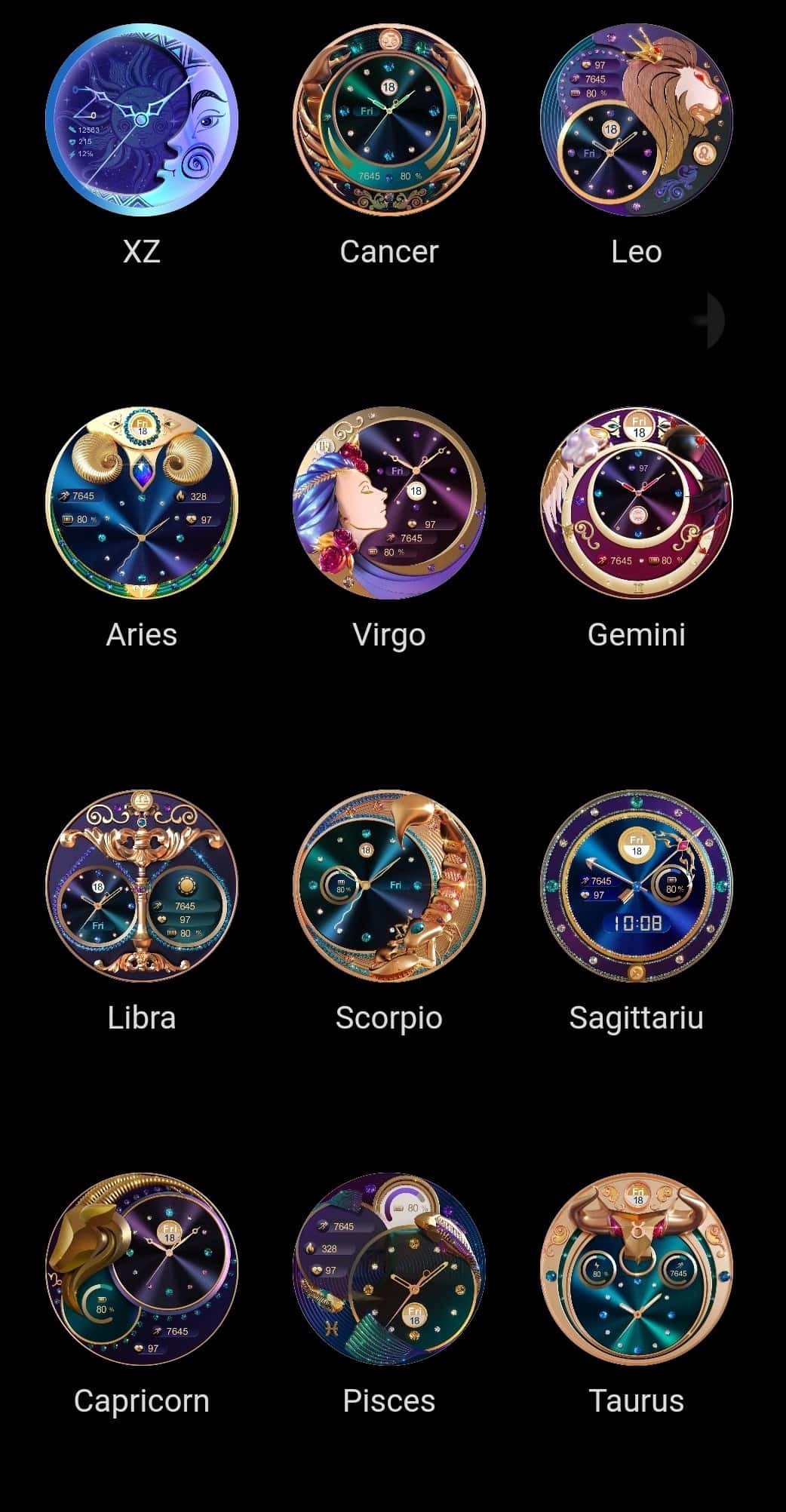
Task: Open the Cancer watch face
Action: tap(389, 121)
